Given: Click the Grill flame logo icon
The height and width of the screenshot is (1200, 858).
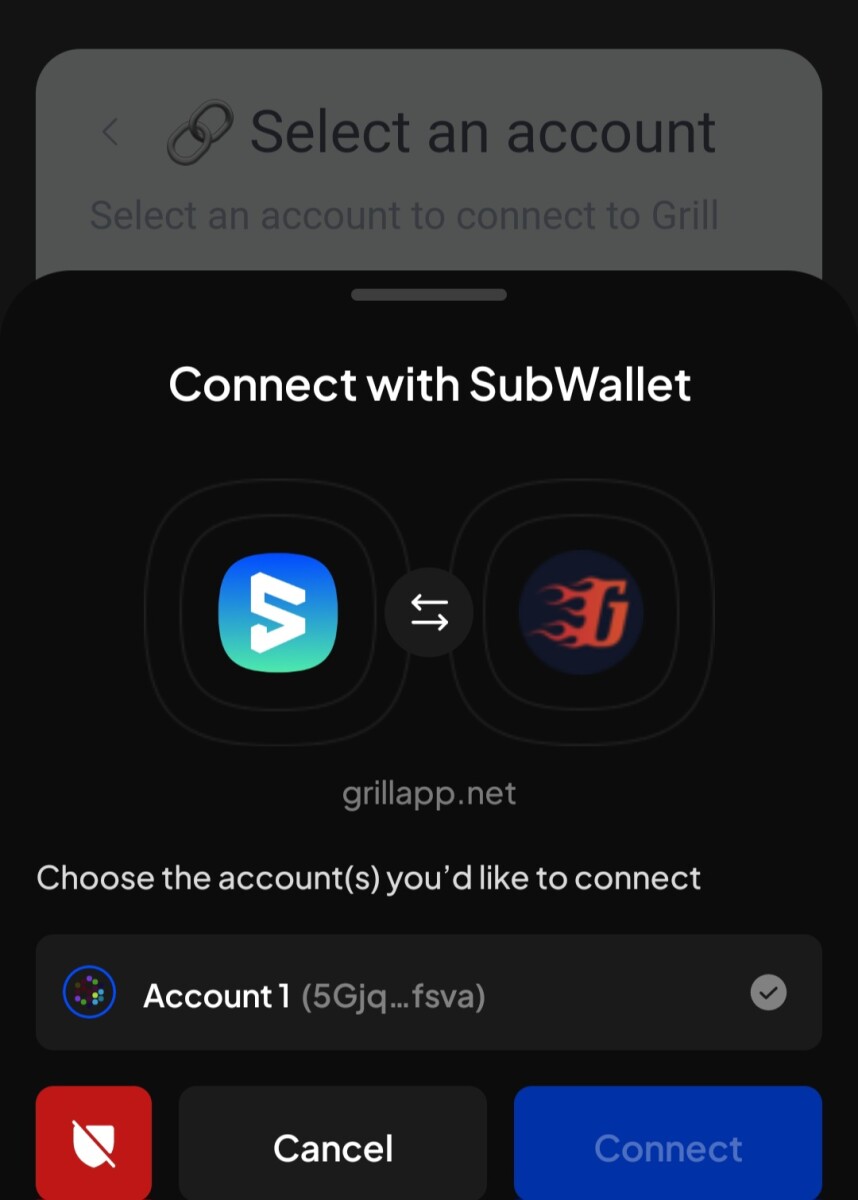Looking at the screenshot, I should (x=581, y=613).
